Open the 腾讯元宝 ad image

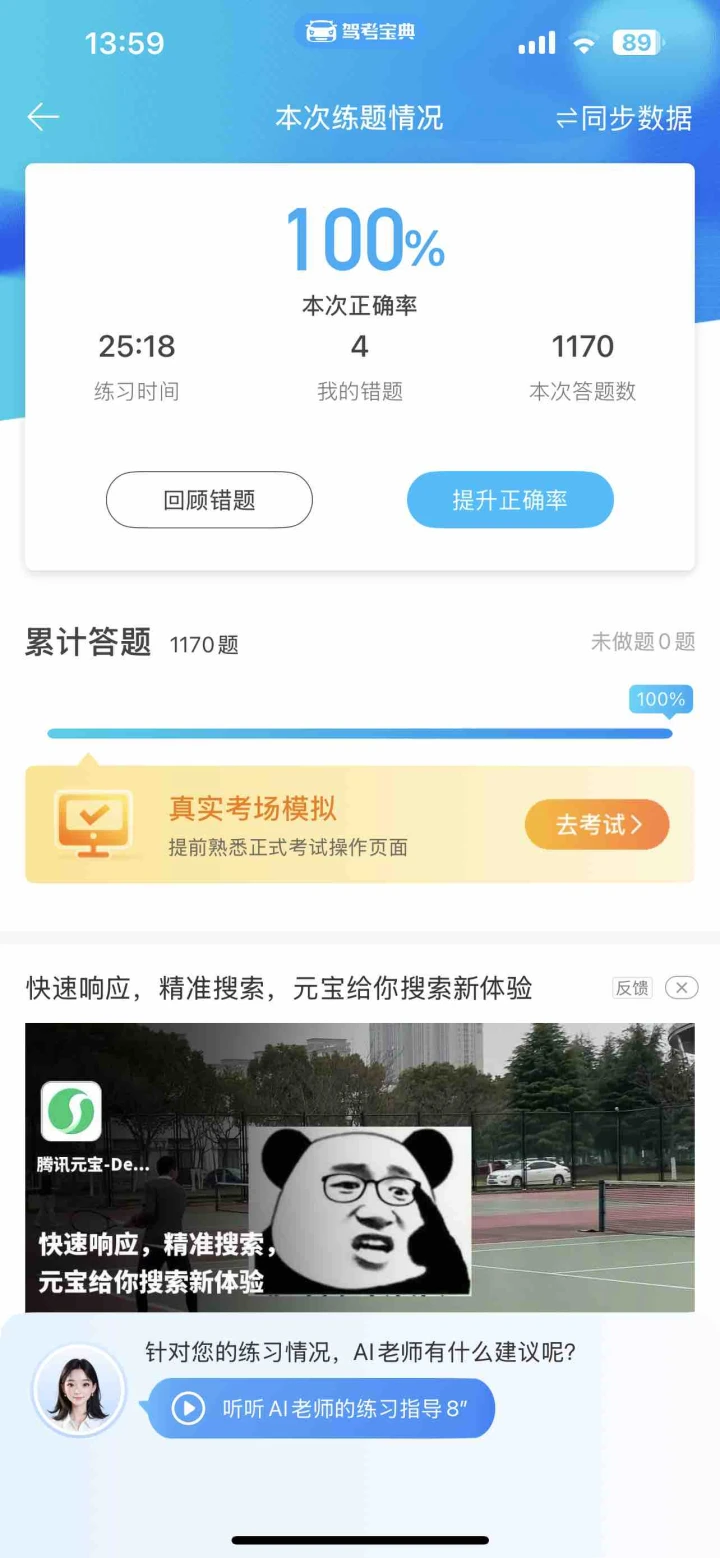359,1166
